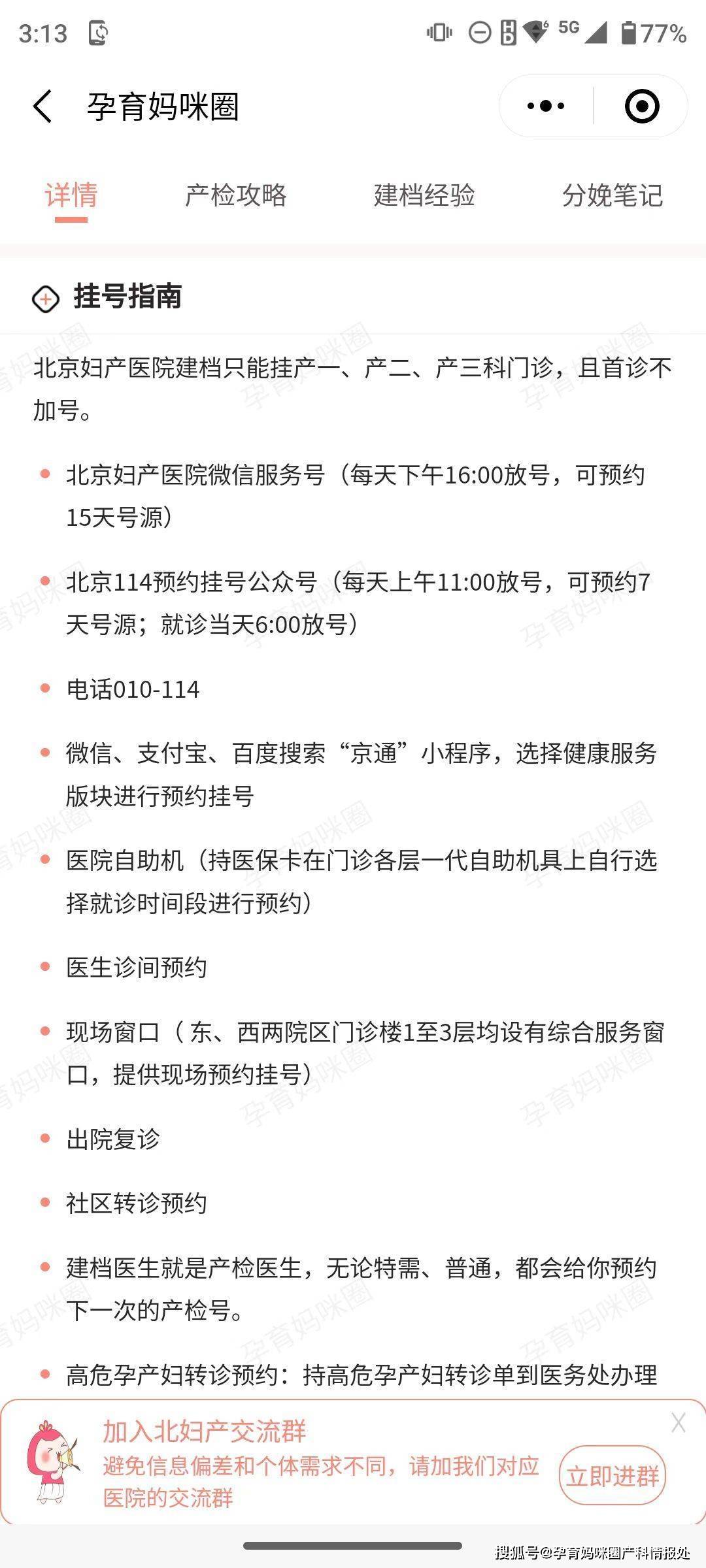This screenshot has width=706, height=1568.
Task: Open the mini program more options menu
Action: (546, 106)
